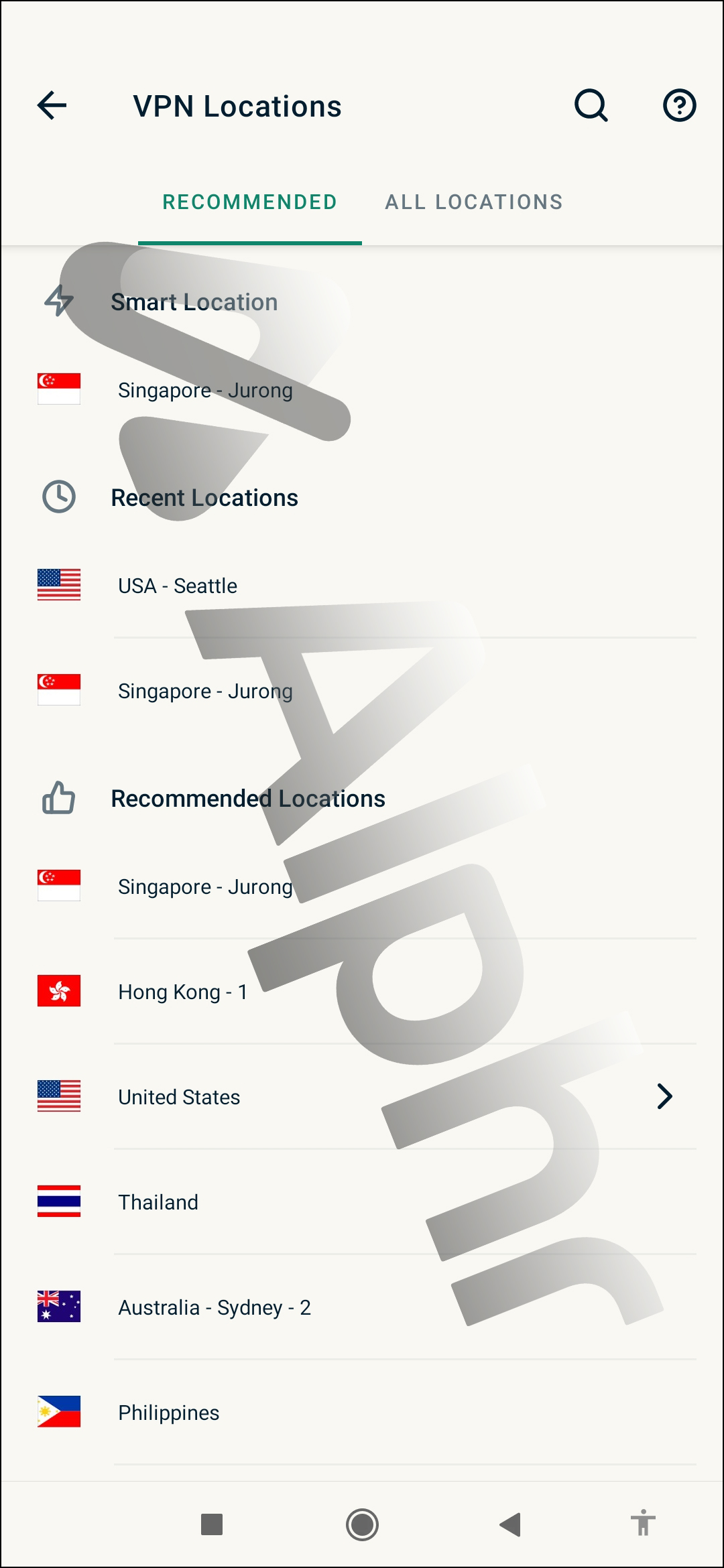Expand the United States location list
Image resolution: width=724 pixels, height=1568 pixels.
(x=664, y=1097)
